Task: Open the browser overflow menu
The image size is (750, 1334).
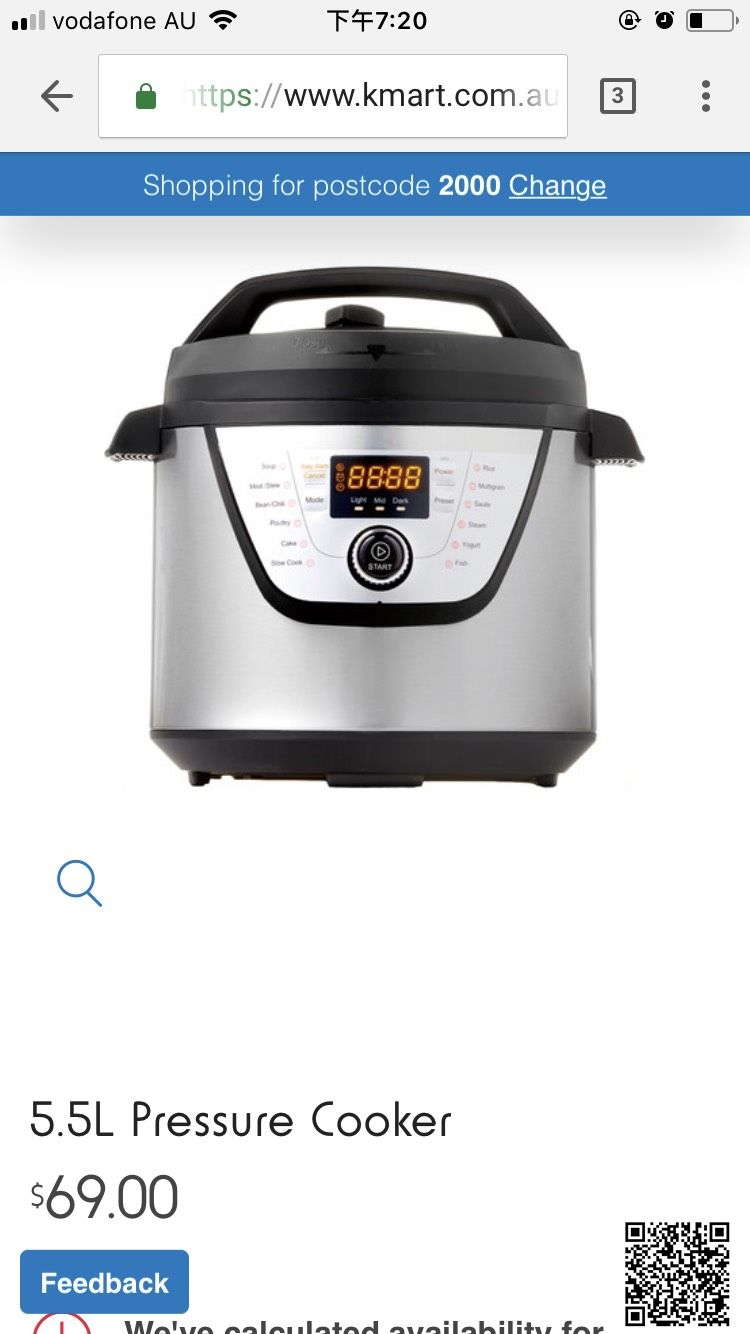Action: pos(705,96)
